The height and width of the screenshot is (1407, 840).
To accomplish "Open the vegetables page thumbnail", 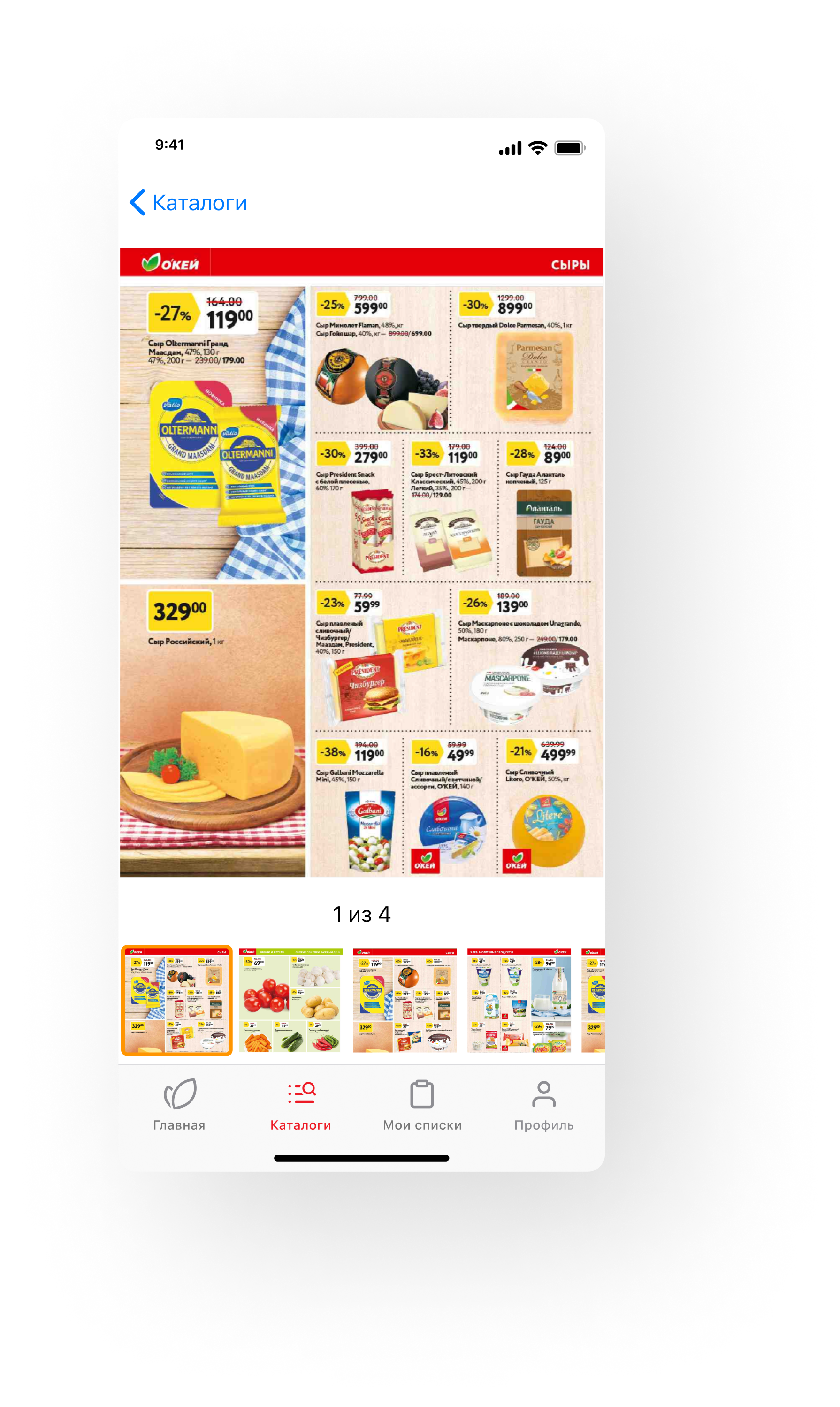I will coord(290,1000).
